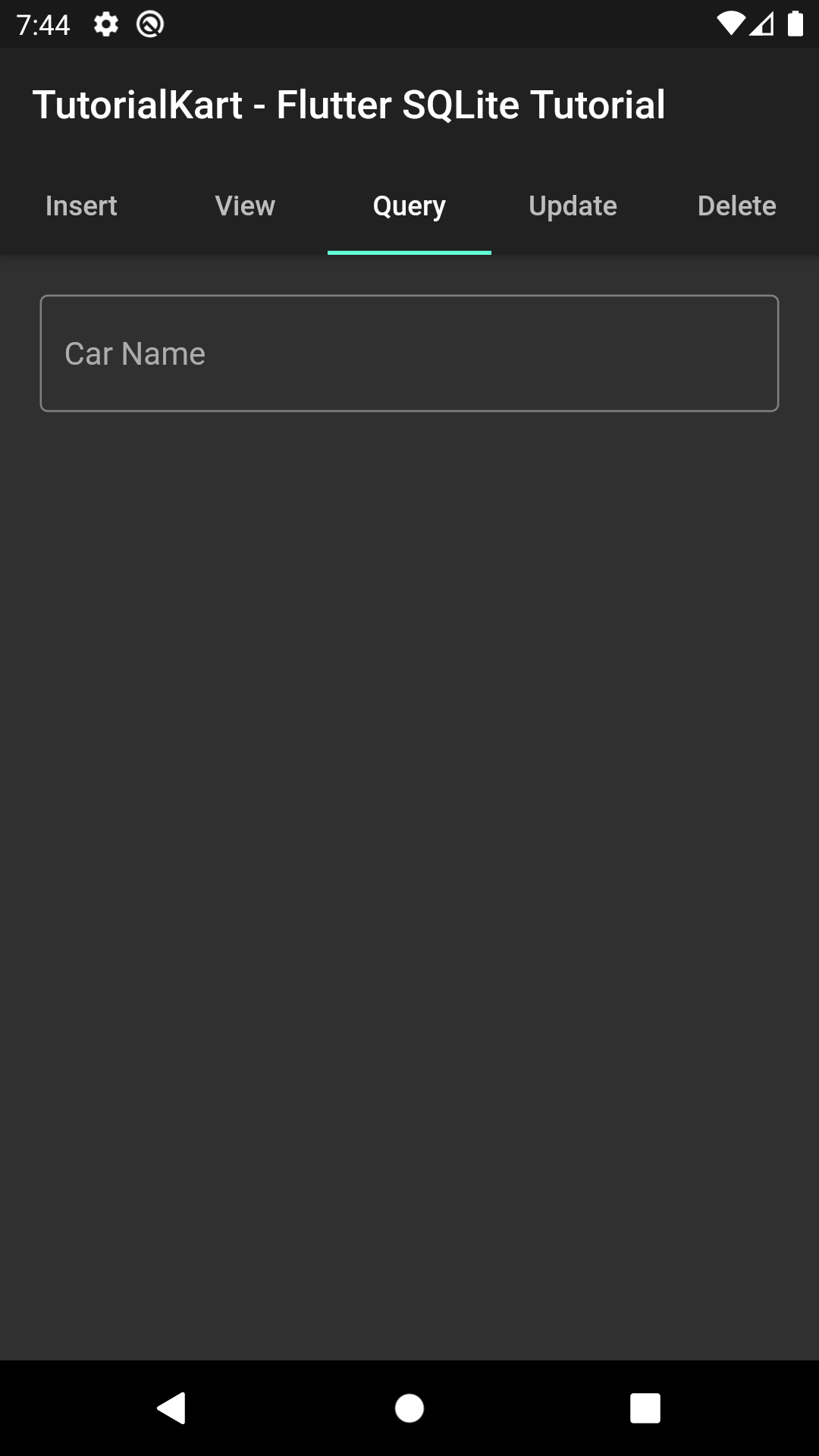Select the Query tab
This screenshot has width=819, height=1456.
coord(409,206)
